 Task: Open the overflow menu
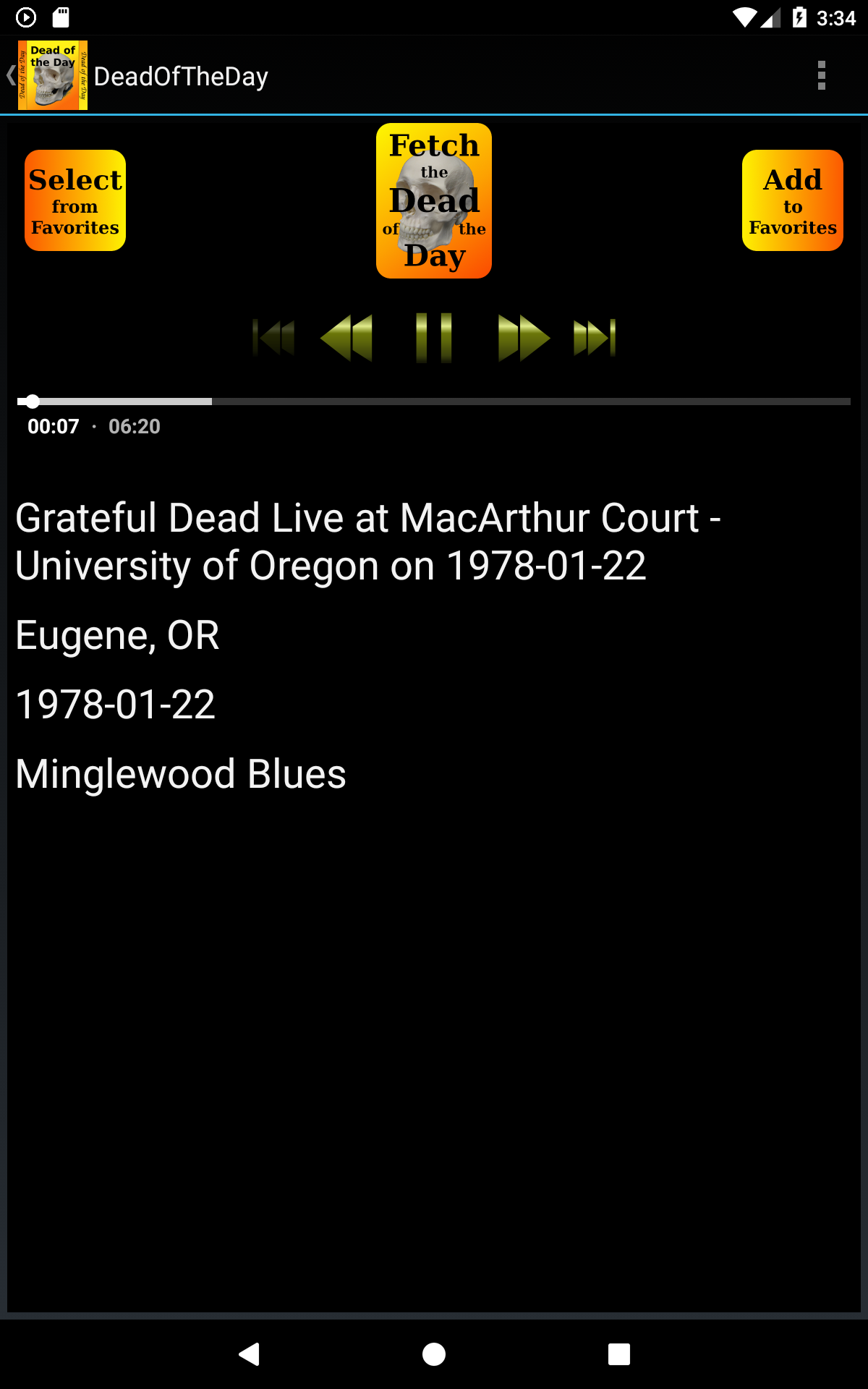(x=821, y=75)
